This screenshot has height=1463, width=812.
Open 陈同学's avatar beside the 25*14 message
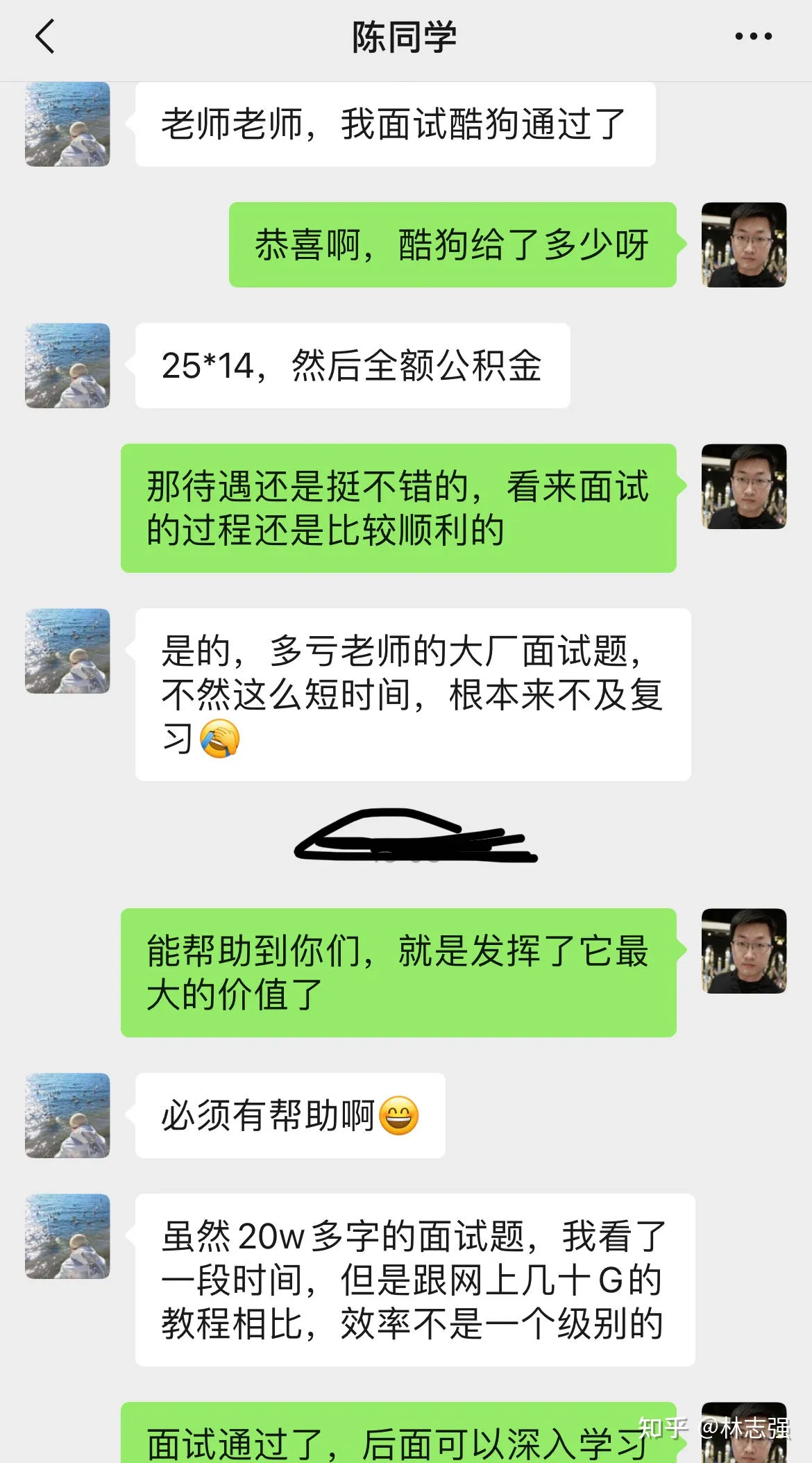coord(67,365)
